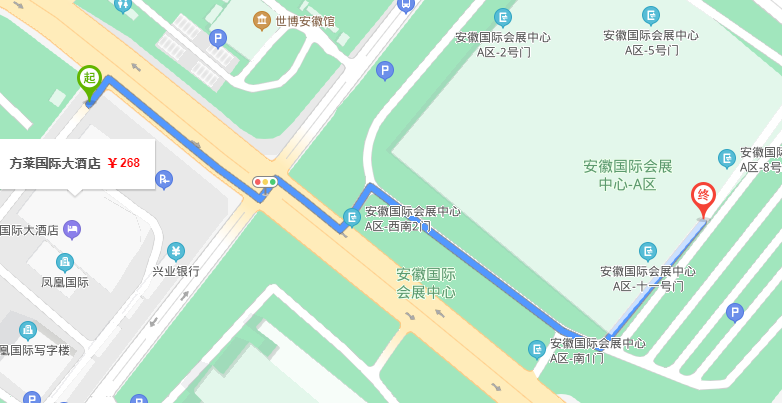Select 安徽国际会展中心 A区-2号门 gate marker
This screenshot has height=403, width=782.
pos(502,17)
